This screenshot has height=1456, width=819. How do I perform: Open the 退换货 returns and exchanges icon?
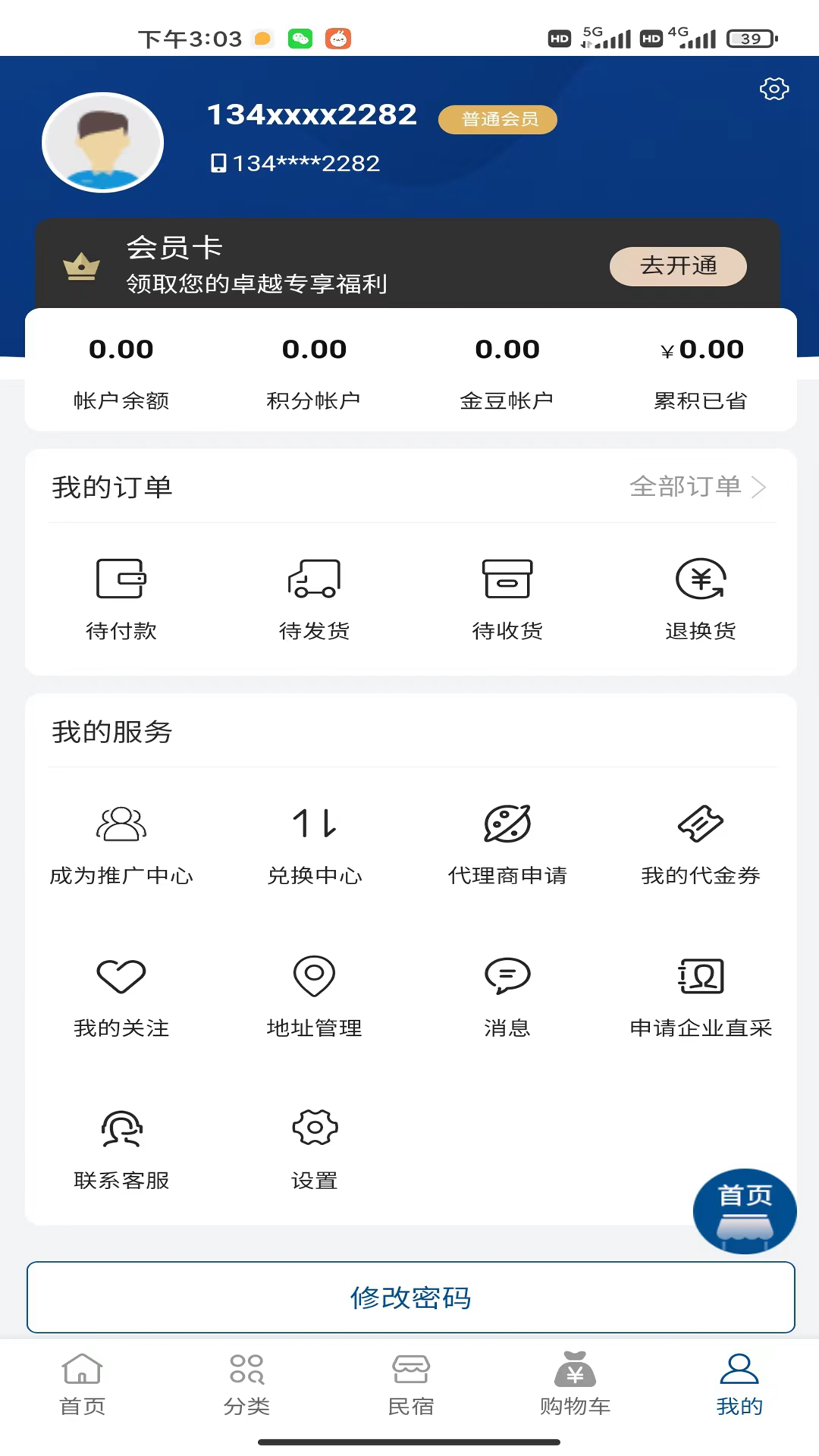[700, 598]
